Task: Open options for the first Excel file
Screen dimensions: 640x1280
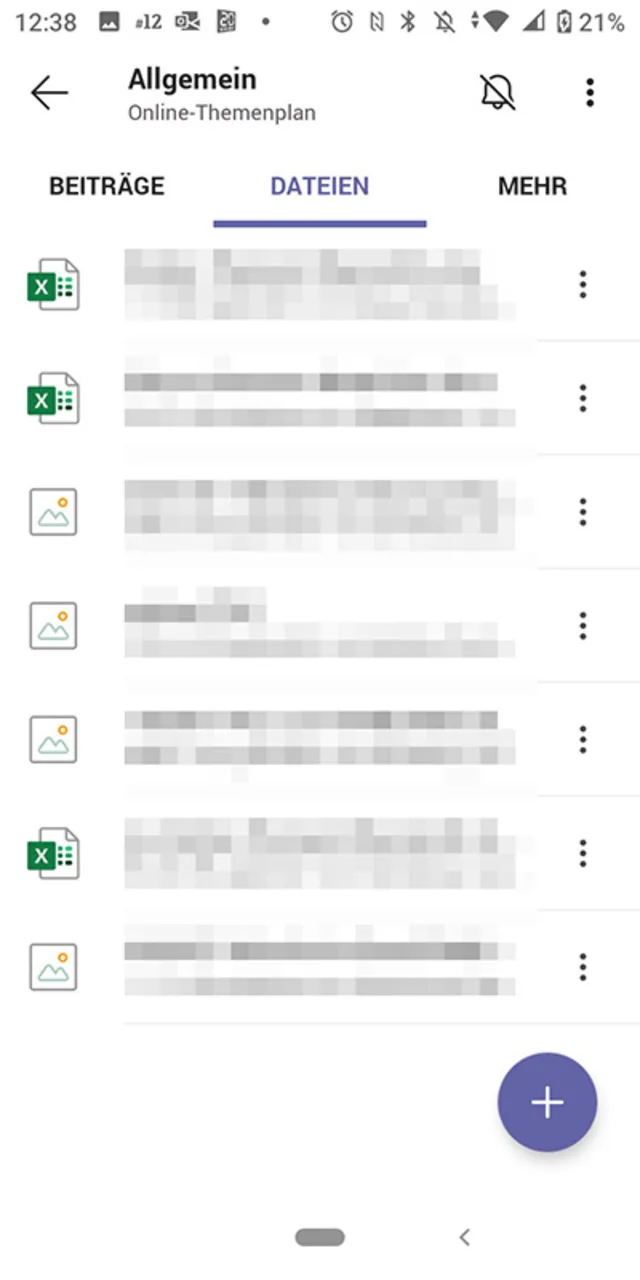Action: 582,285
